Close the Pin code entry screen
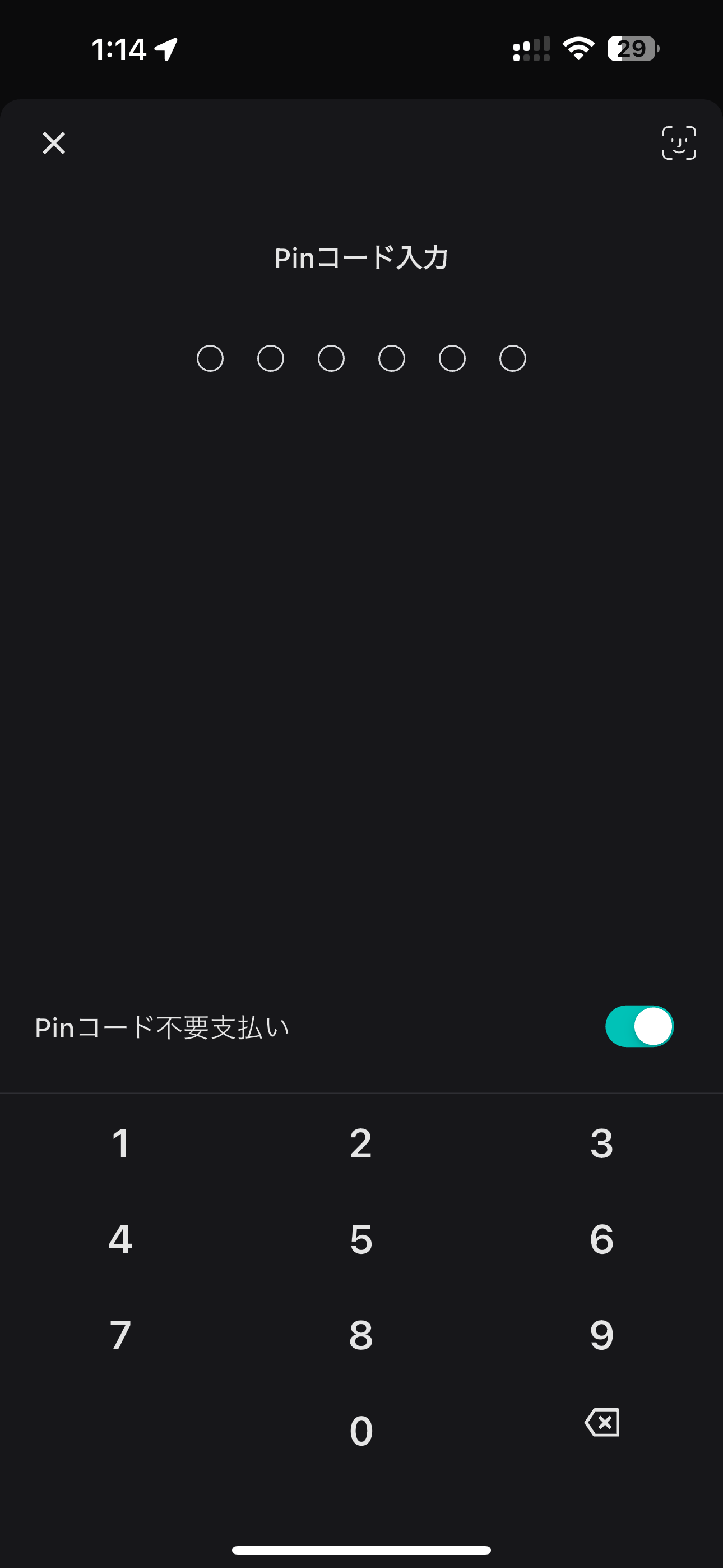This screenshot has height=1568, width=723. [x=54, y=143]
